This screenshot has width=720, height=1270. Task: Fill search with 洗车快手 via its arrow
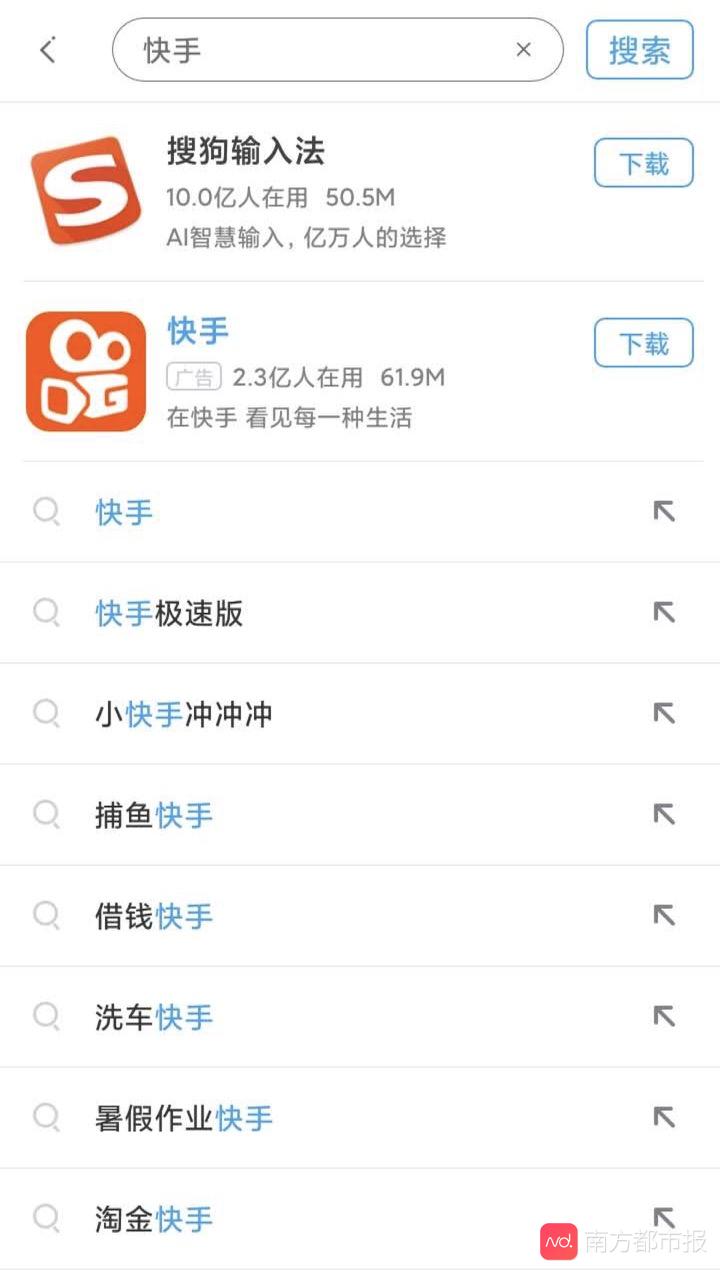coord(664,1017)
